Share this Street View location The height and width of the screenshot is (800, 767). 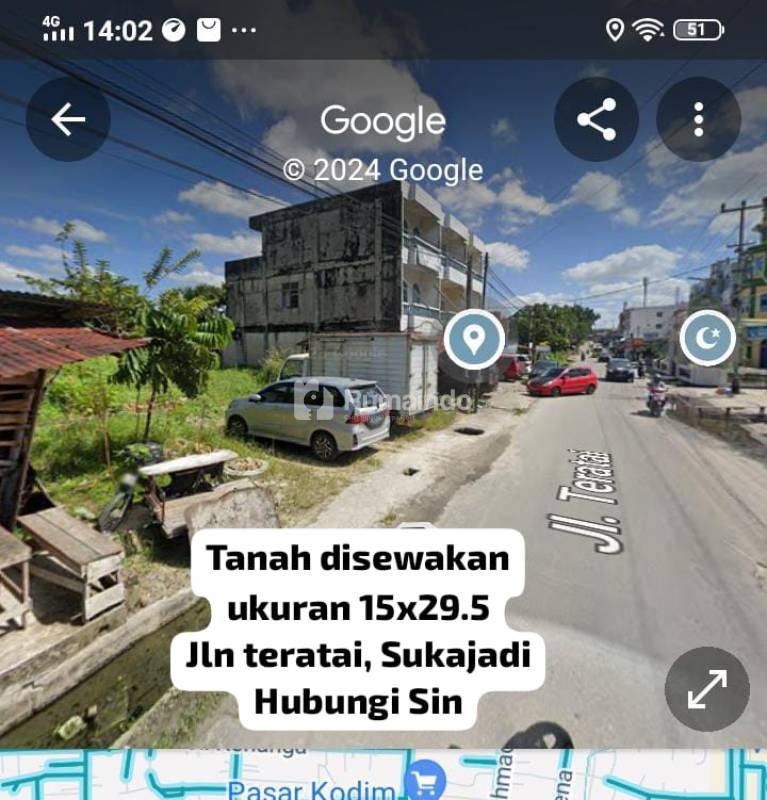(x=596, y=120)
